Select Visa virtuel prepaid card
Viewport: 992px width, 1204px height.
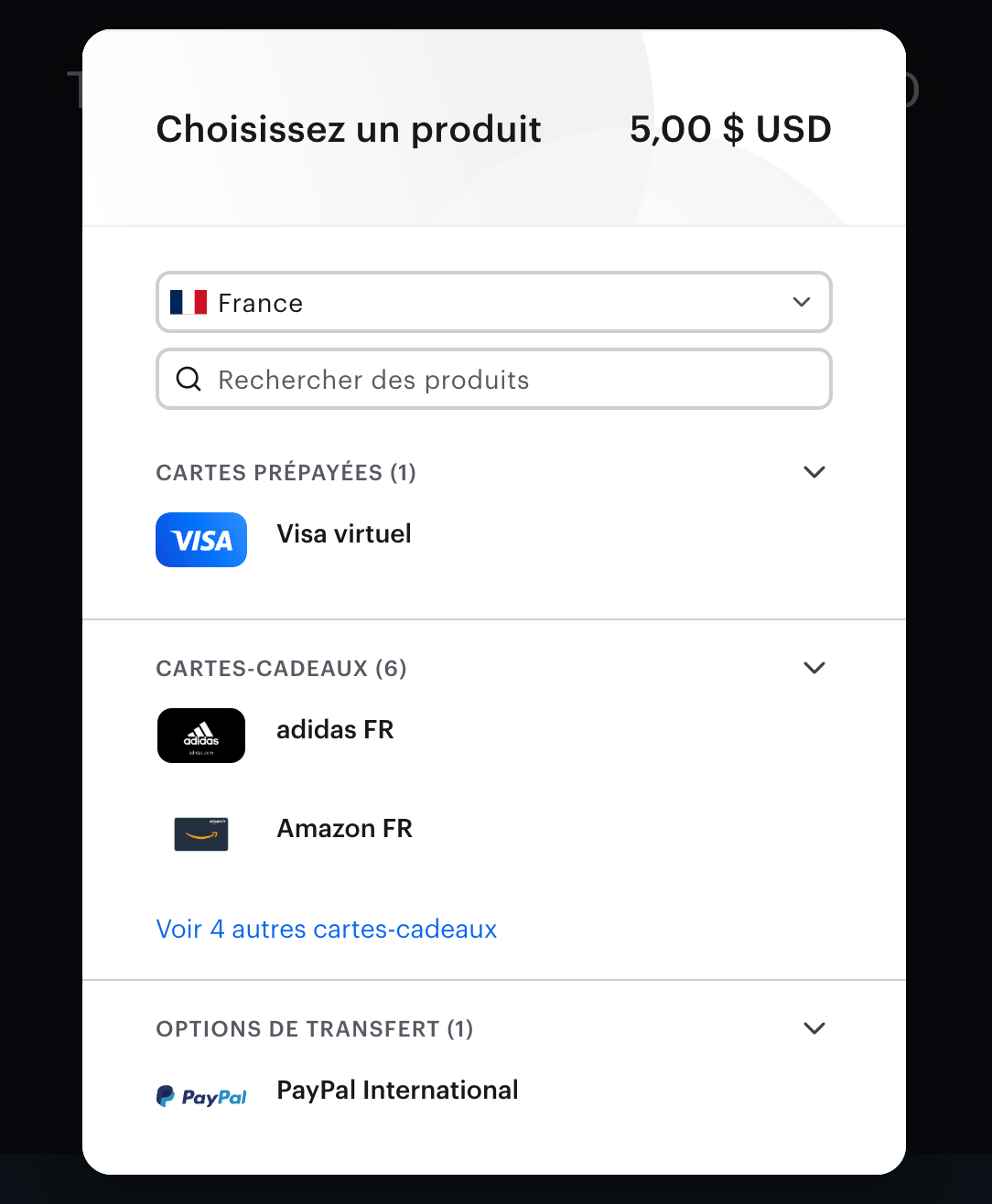tap(344, 535)
